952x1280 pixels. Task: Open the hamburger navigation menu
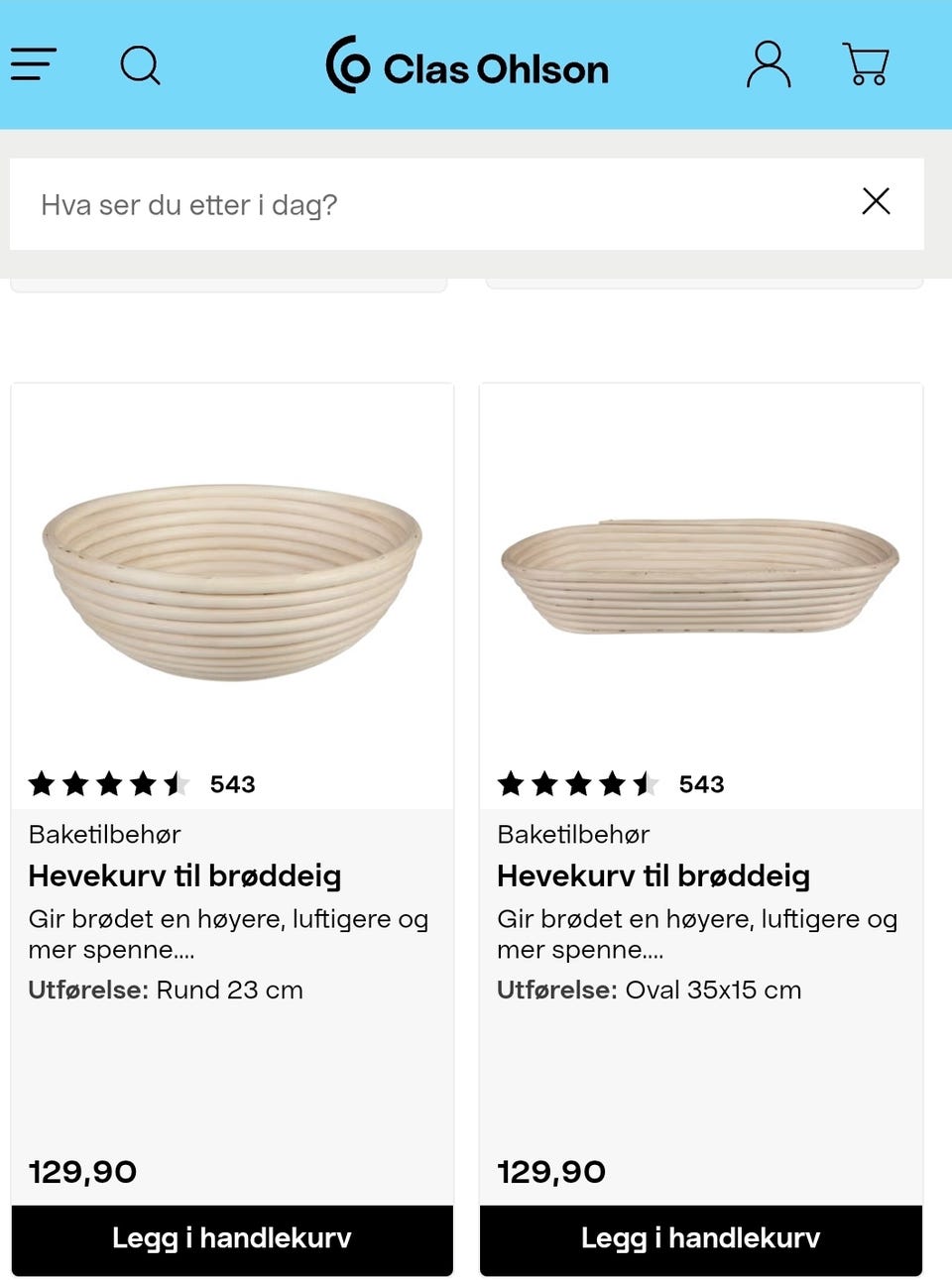click(x=33, y=65)
